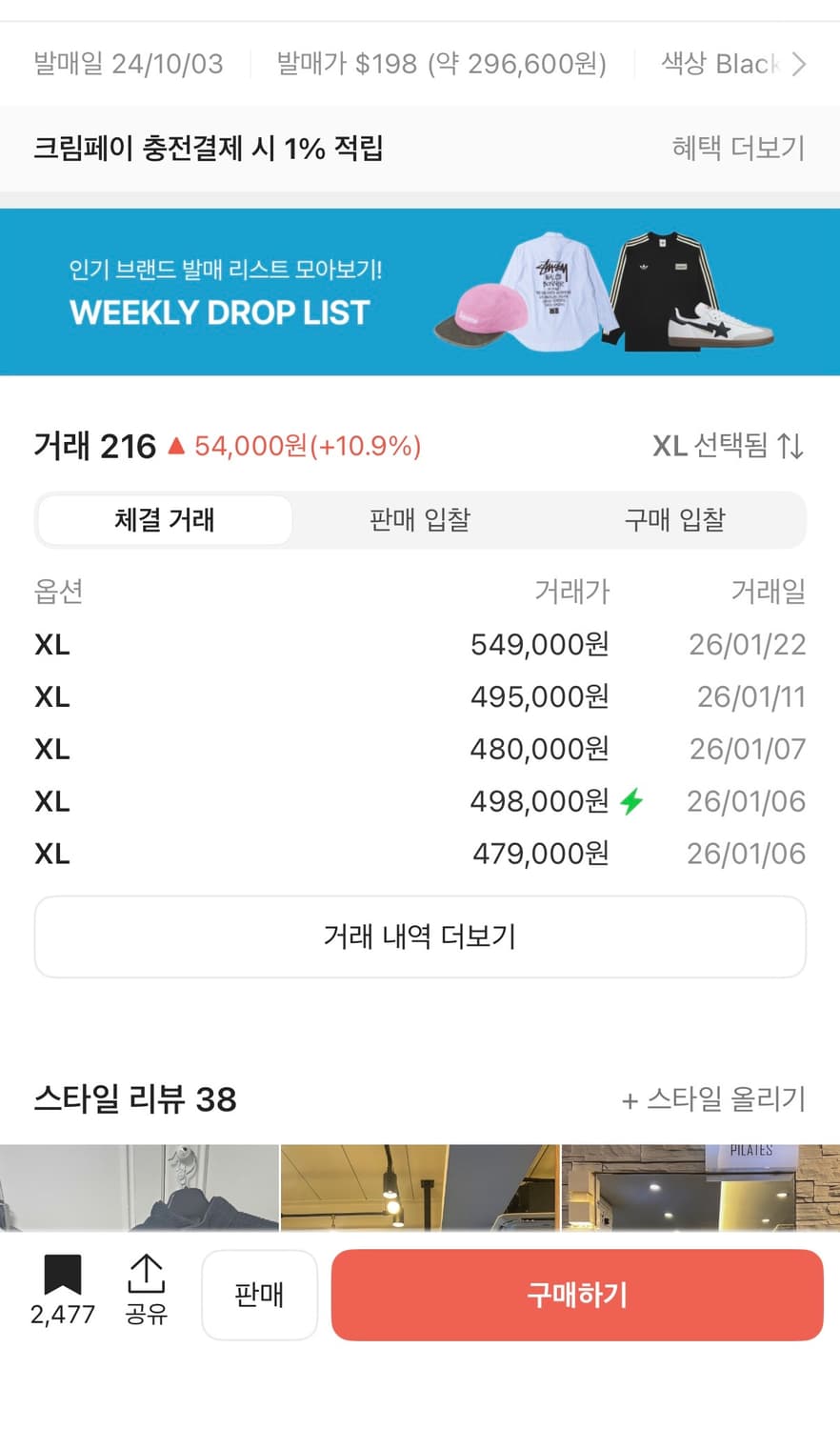Select the 체결 거래 tab
The width and height of the screenshot is (840, 1429).
tap(164, 520)
